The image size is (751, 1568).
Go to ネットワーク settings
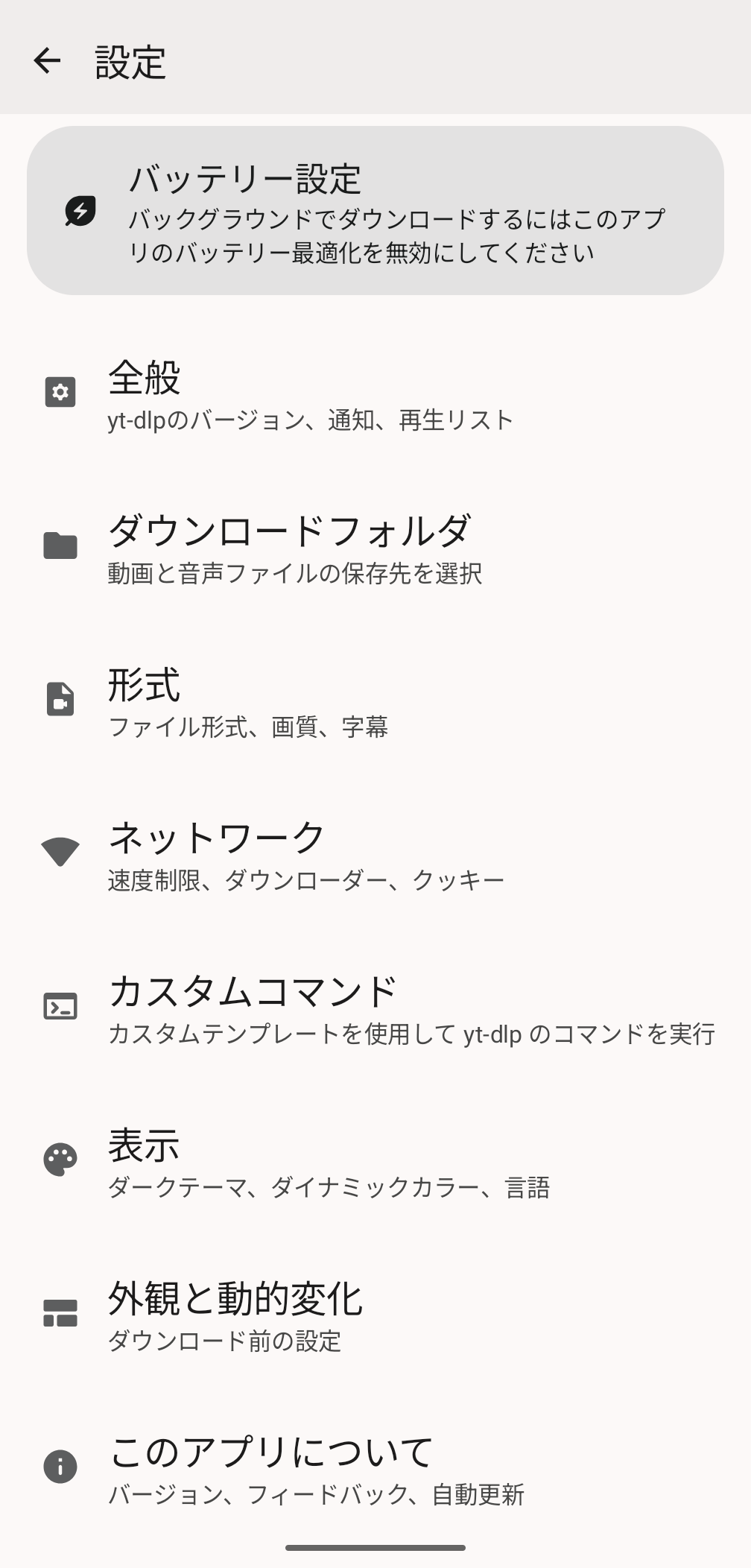[375, 854]
